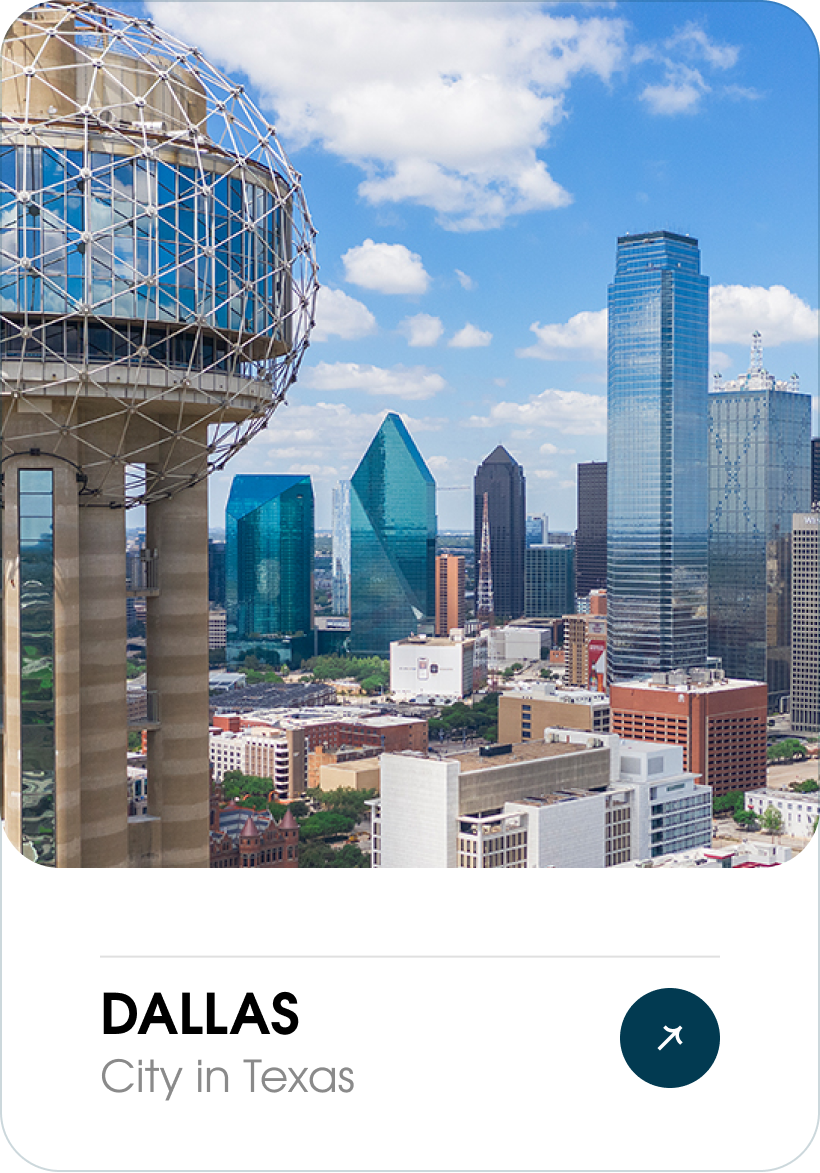Open the Dallas city photo card

coord(410,434)
